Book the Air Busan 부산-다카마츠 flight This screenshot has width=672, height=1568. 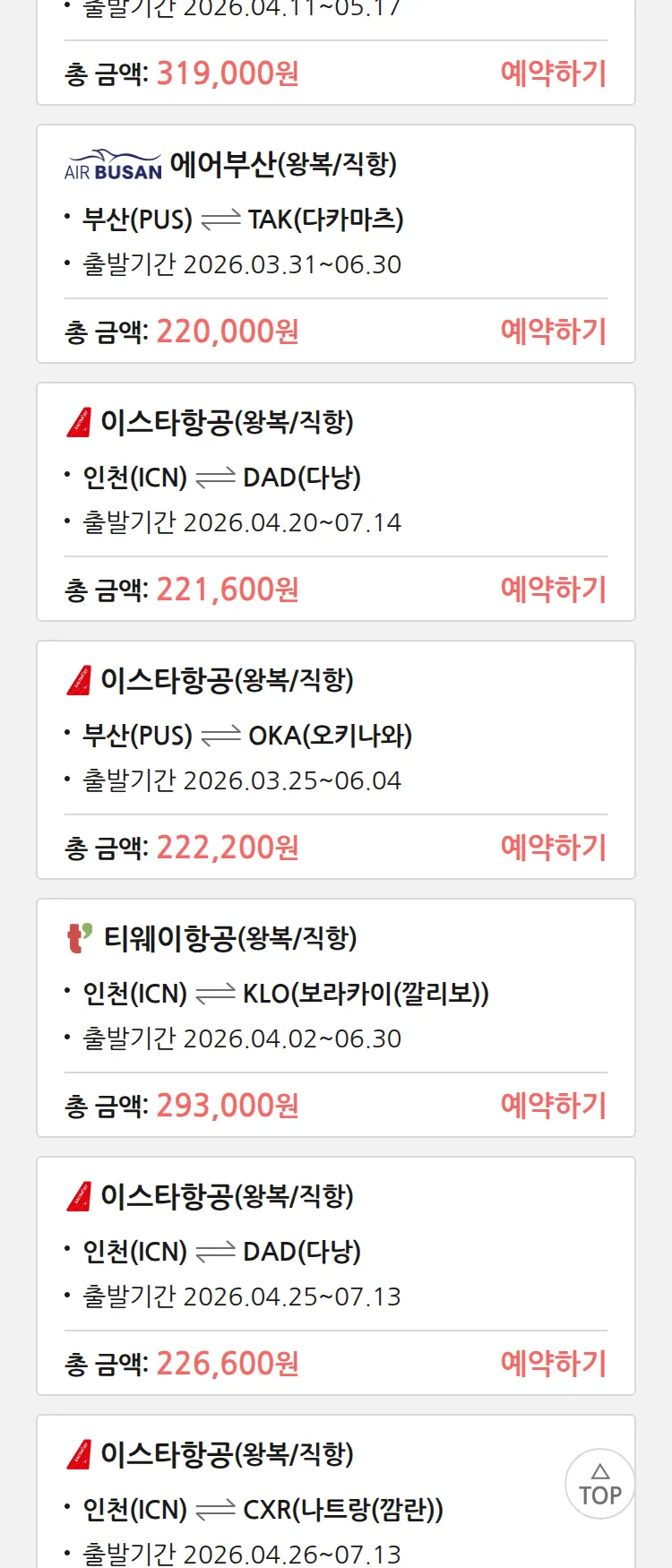553,332
